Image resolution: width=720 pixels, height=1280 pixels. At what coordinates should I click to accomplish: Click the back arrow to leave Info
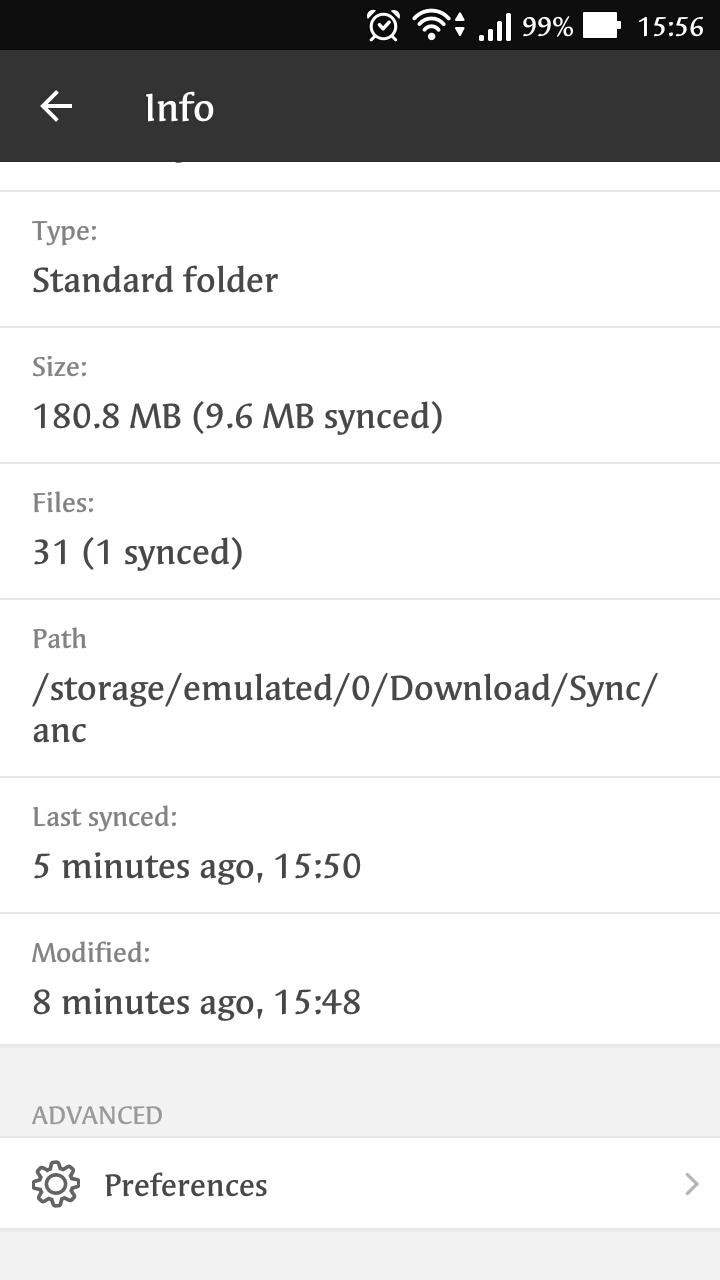(x=55, y=105)
